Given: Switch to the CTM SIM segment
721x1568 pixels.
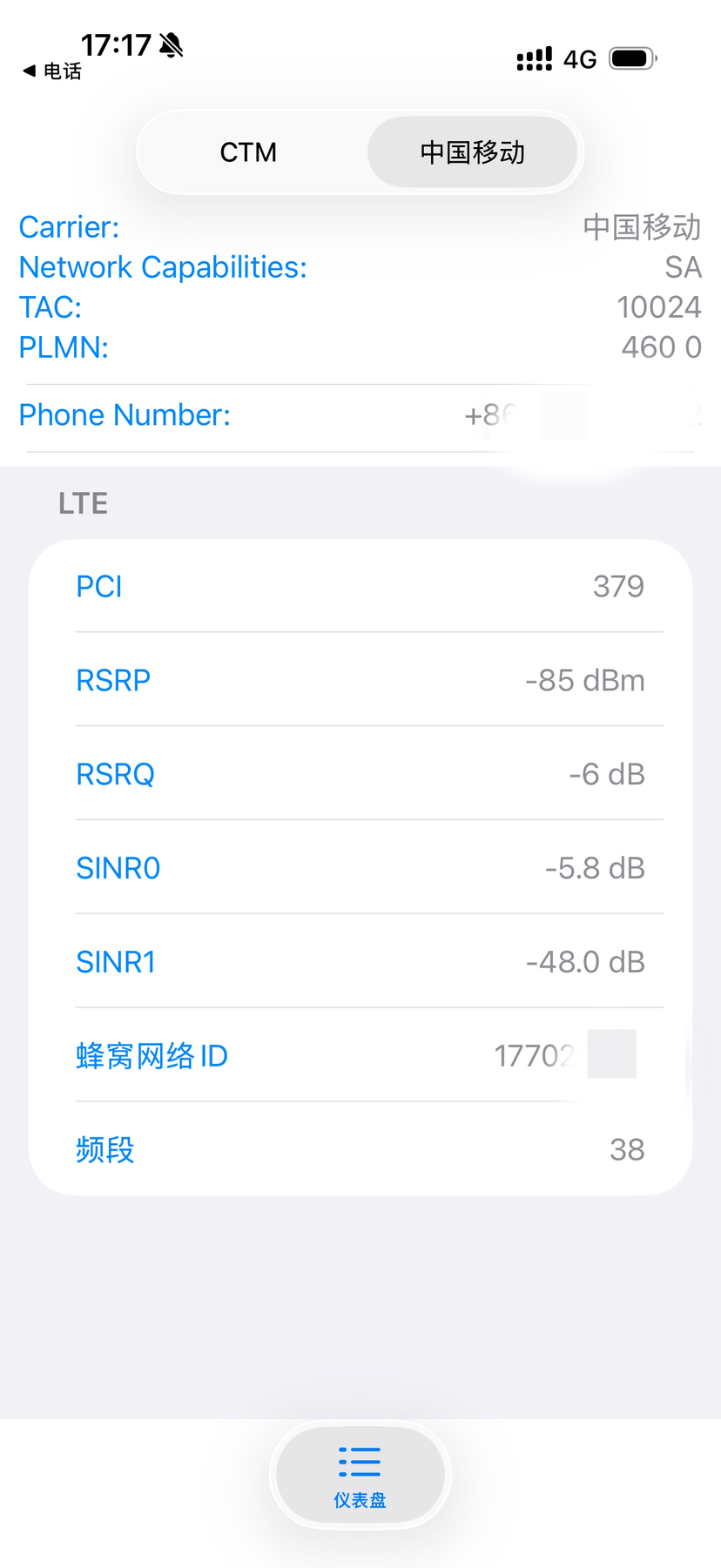Looking at the screenshot, I should [x=249, y=152].
